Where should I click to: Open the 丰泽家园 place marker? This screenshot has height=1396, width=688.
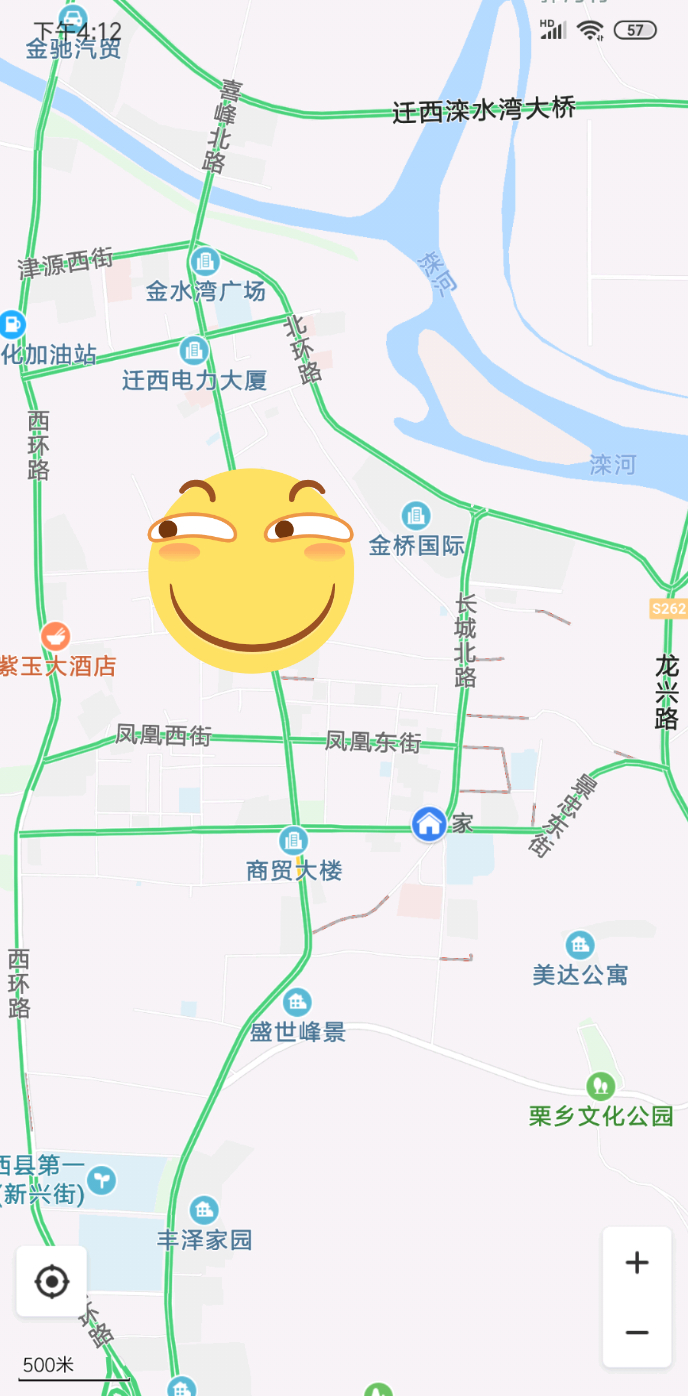point(204,1210)
